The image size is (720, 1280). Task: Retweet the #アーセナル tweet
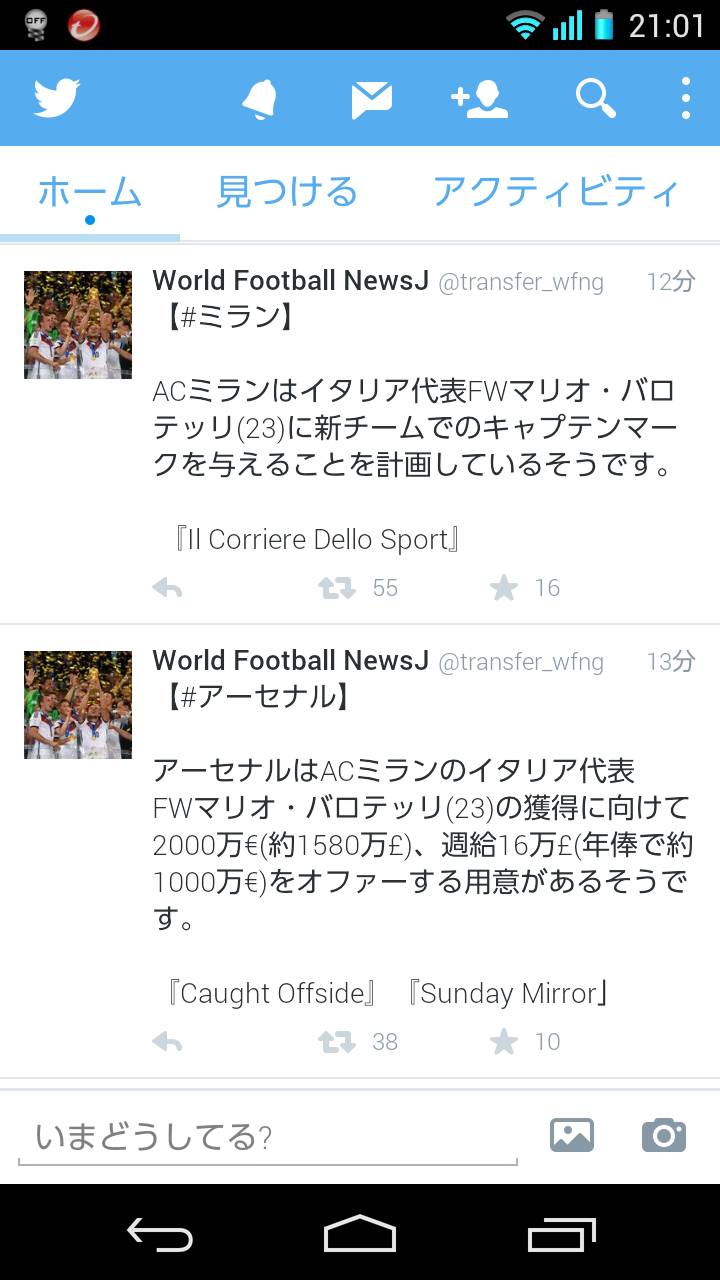tap(337, 1042)
